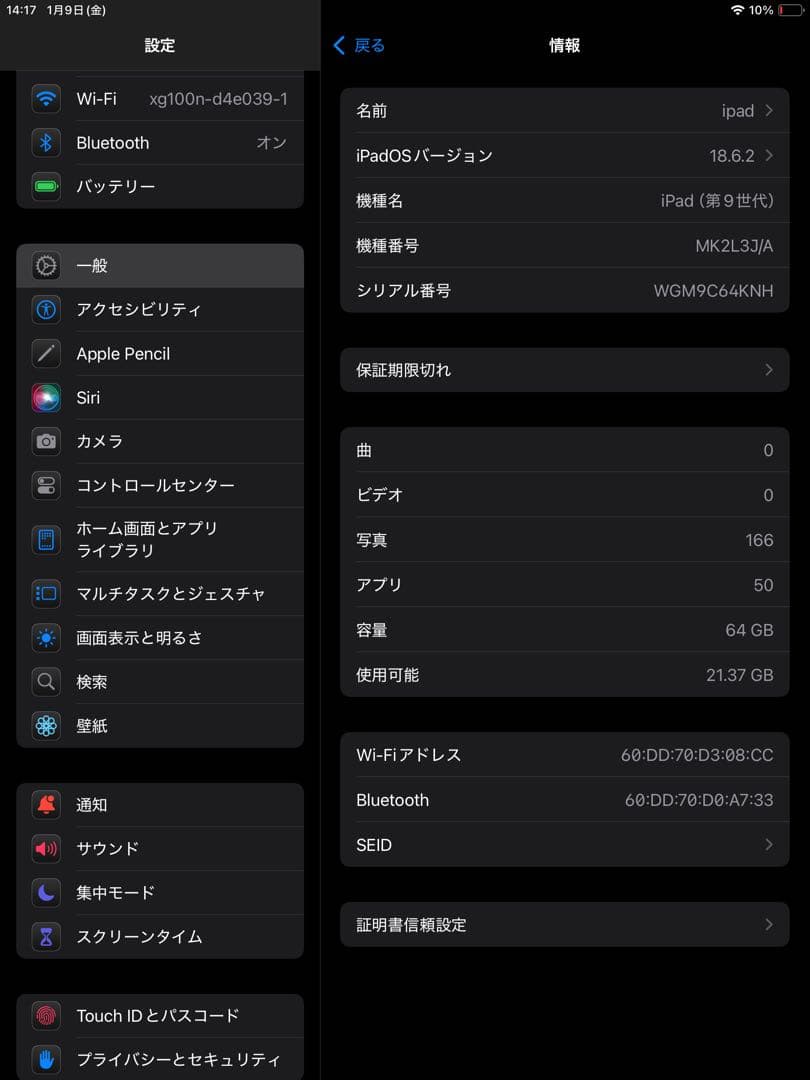Screen dimensions: 810x1080
Task: Click the カメラ camera icon
Action: [x=45, y=442]
